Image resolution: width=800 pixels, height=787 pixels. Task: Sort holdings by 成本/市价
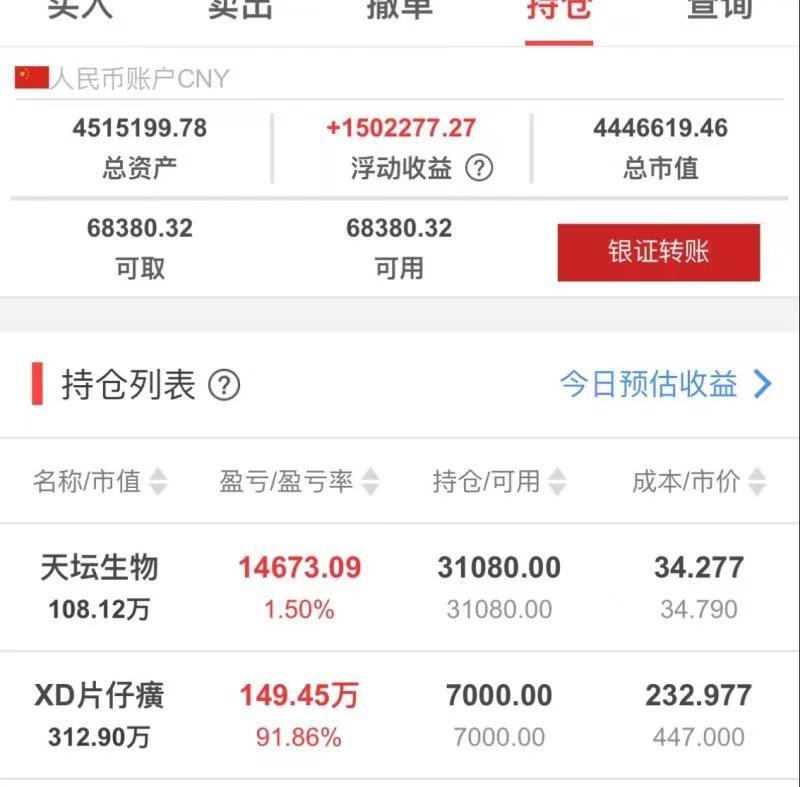point(699,482)
